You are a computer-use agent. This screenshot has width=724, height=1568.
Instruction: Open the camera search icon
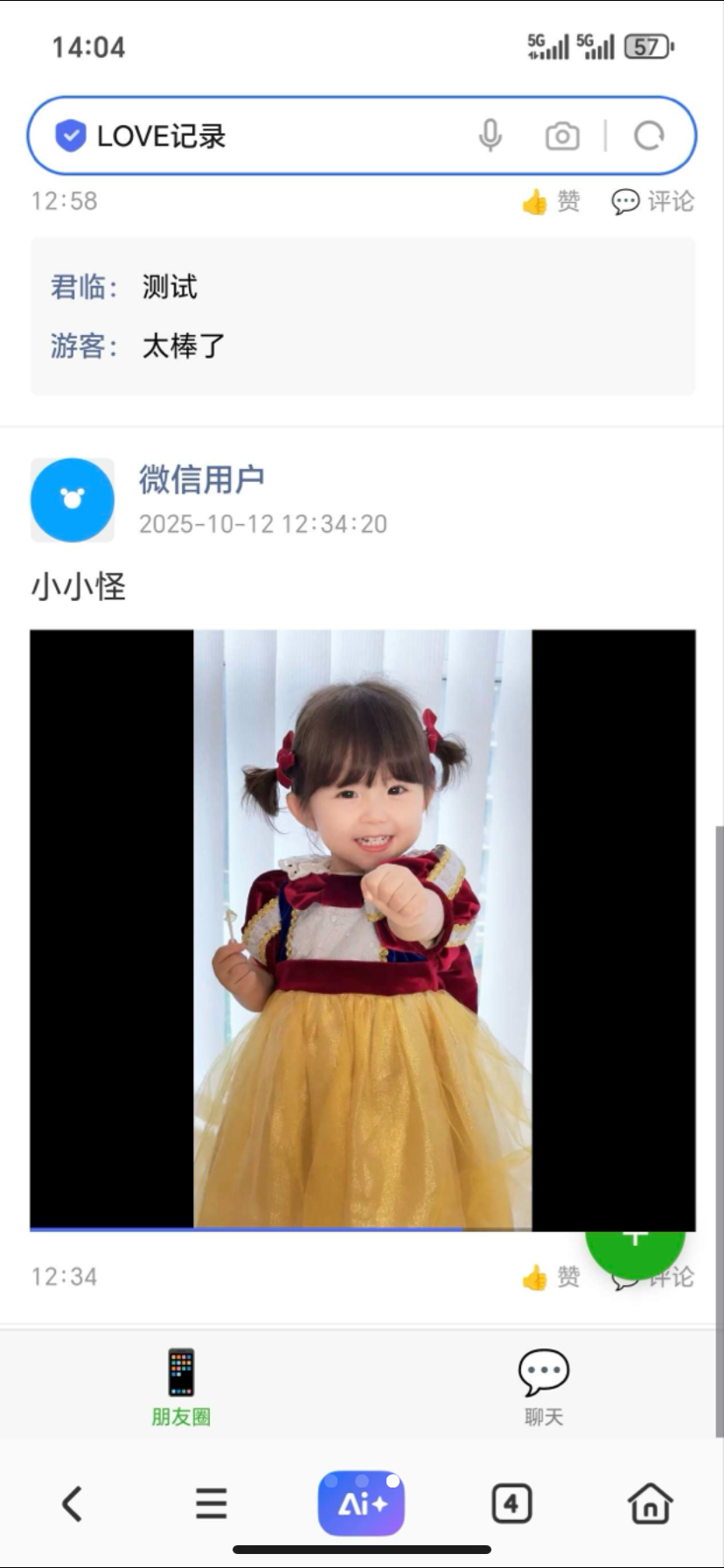(562, 136)
